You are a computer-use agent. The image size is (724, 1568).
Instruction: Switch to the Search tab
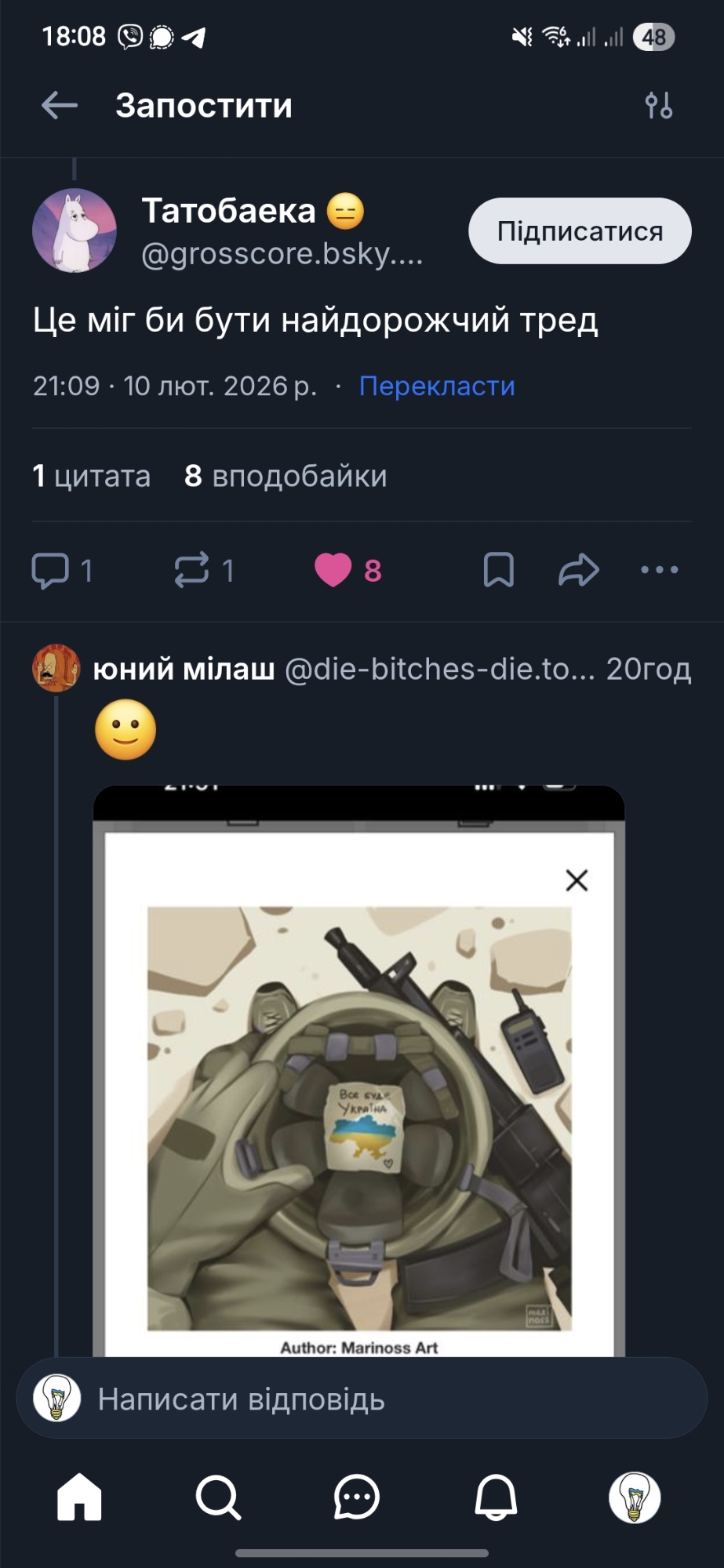[x=218, y=1497]
